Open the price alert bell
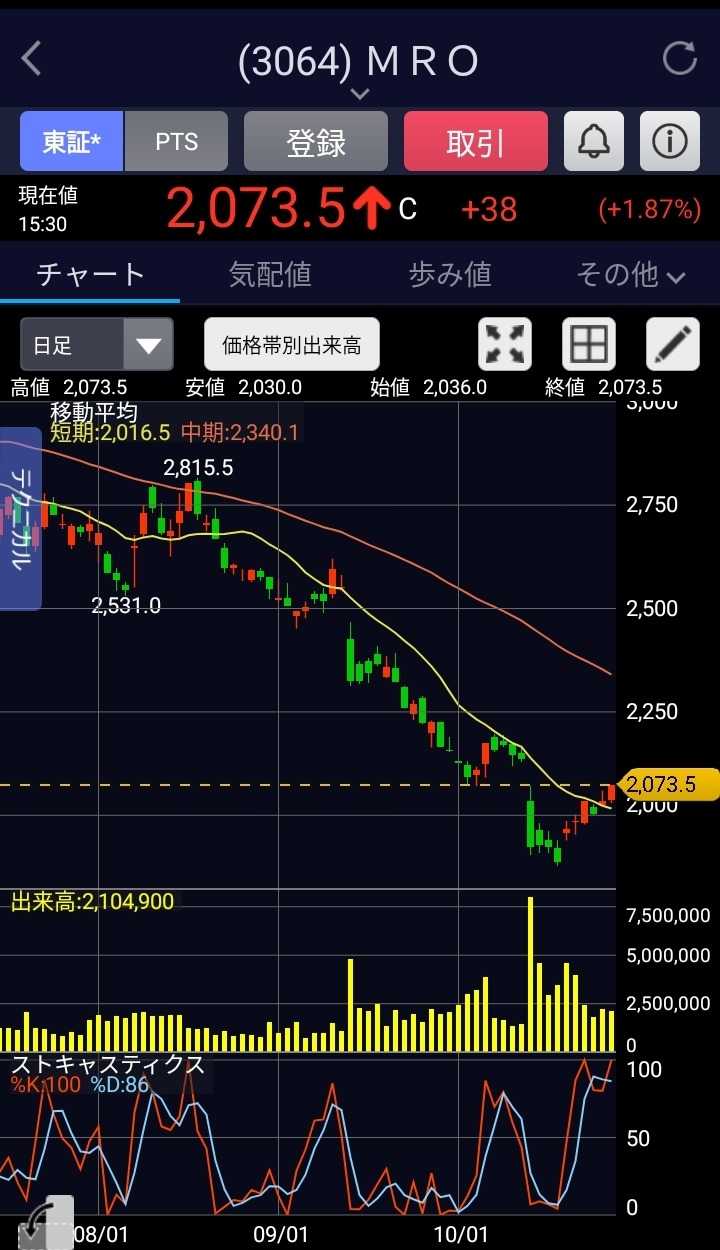The width and height of the screenshot is (720, 1250). 594,141
